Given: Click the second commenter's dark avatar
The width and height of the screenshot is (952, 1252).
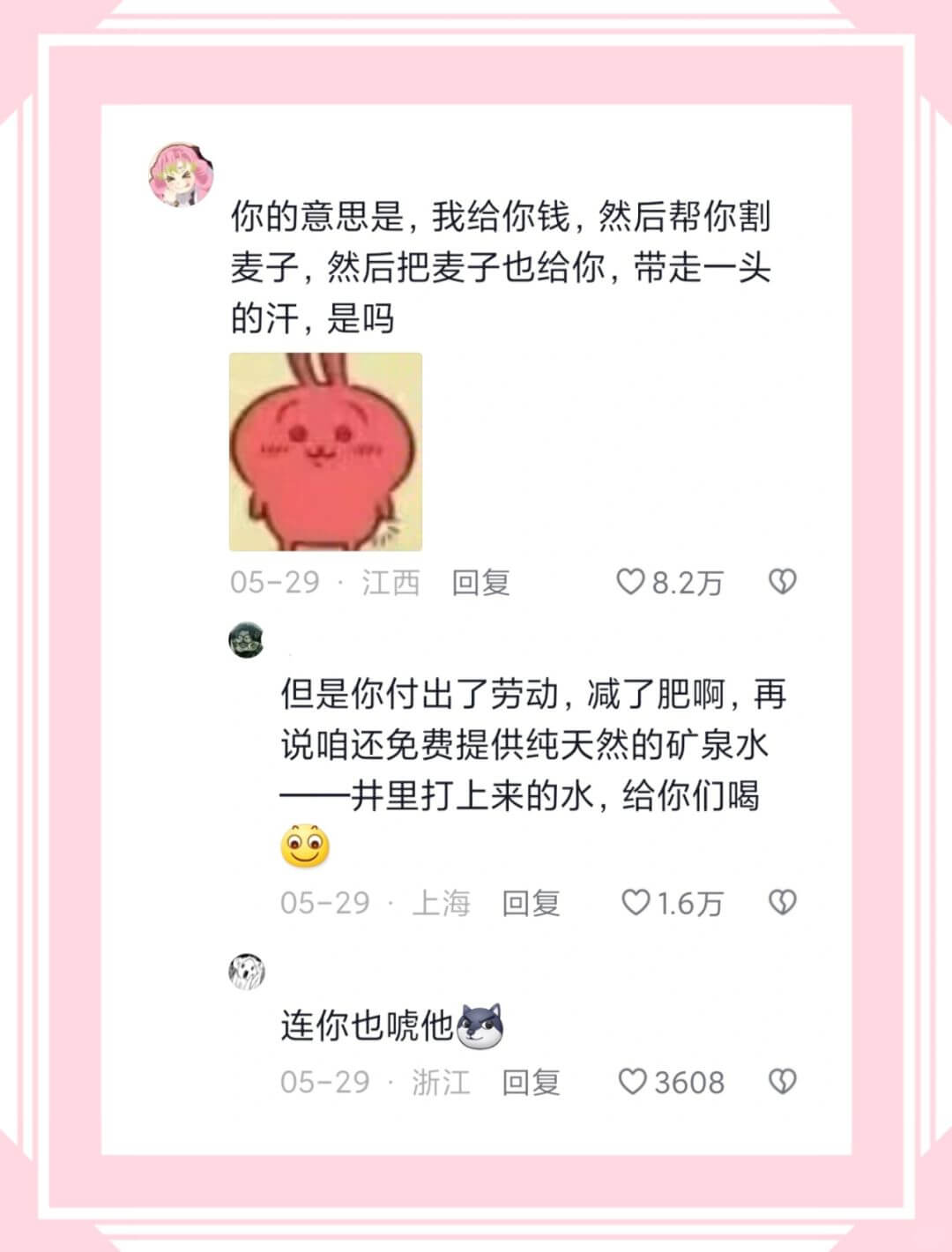Looking at the screenshot, I should pos(245,642).
